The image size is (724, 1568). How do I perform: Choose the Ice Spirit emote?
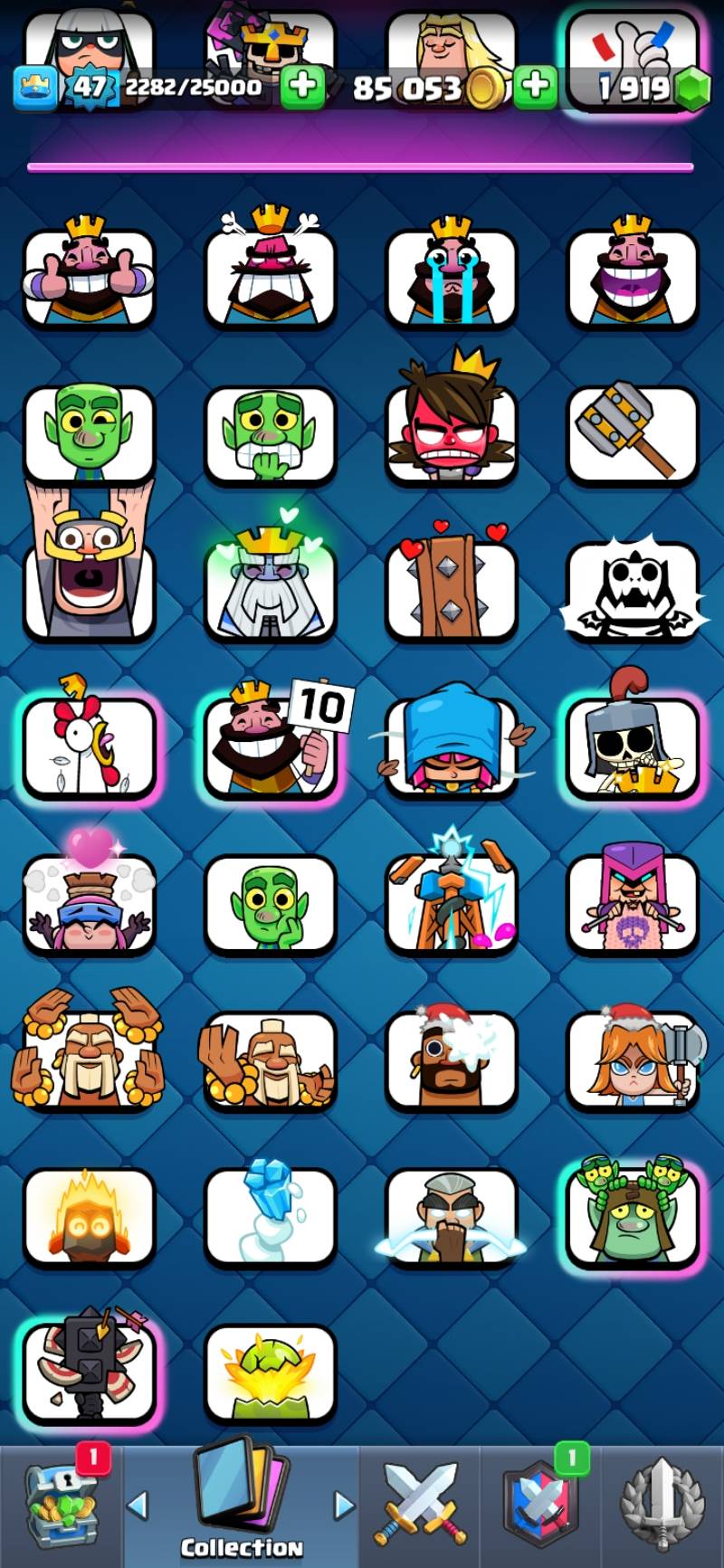pos(270,1215)
